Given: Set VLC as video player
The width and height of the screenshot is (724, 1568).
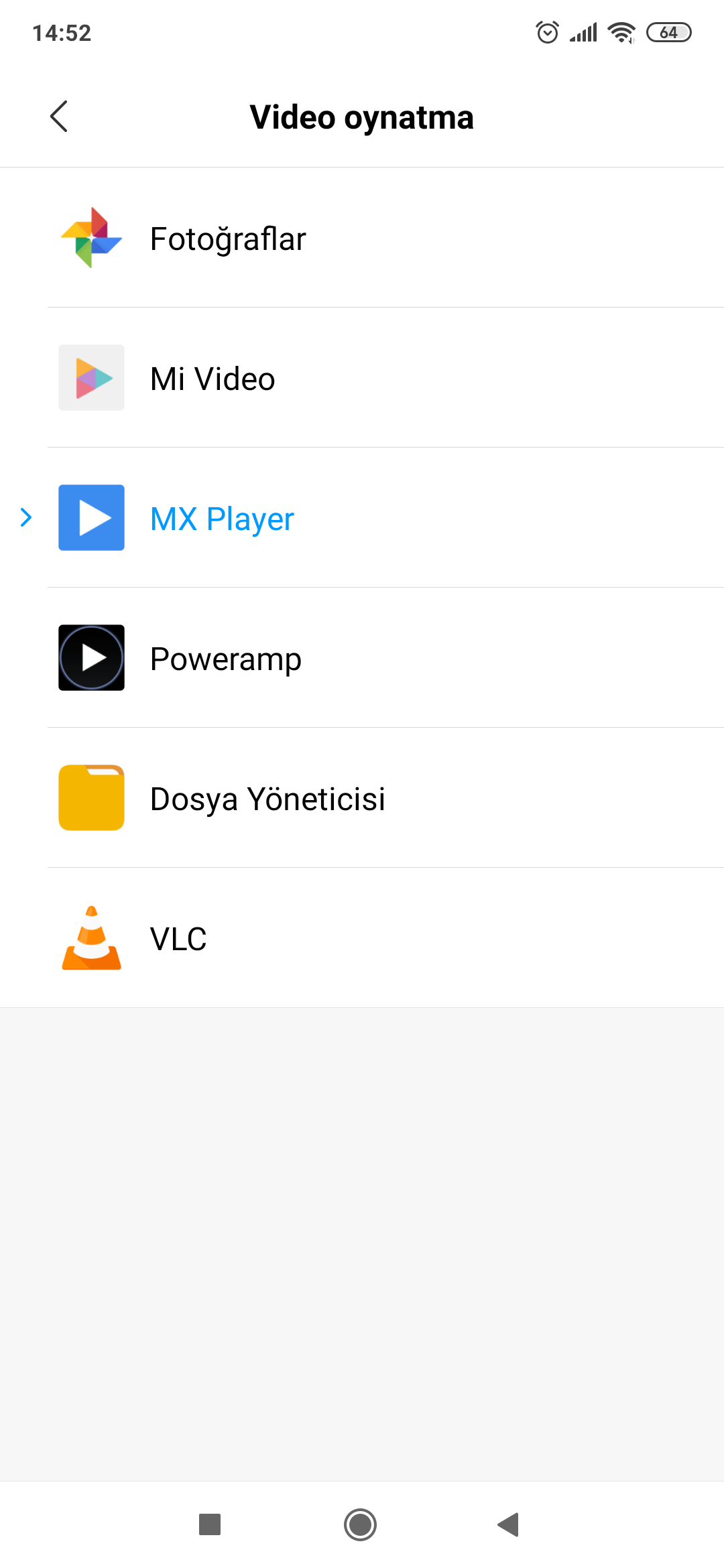Looking at the screenshot, I should [362, 938].
